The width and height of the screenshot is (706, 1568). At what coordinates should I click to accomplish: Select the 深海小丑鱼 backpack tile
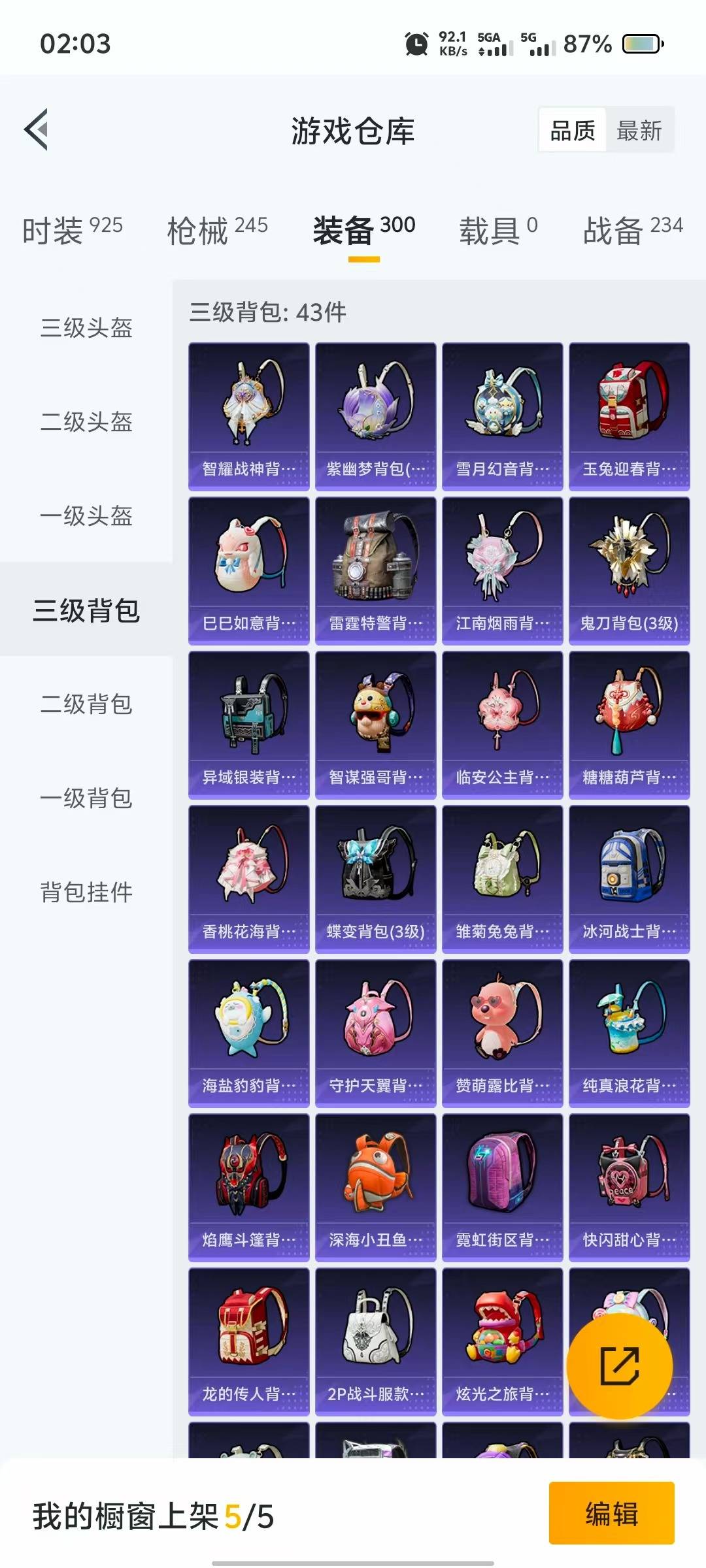(x=375, y=1187)
